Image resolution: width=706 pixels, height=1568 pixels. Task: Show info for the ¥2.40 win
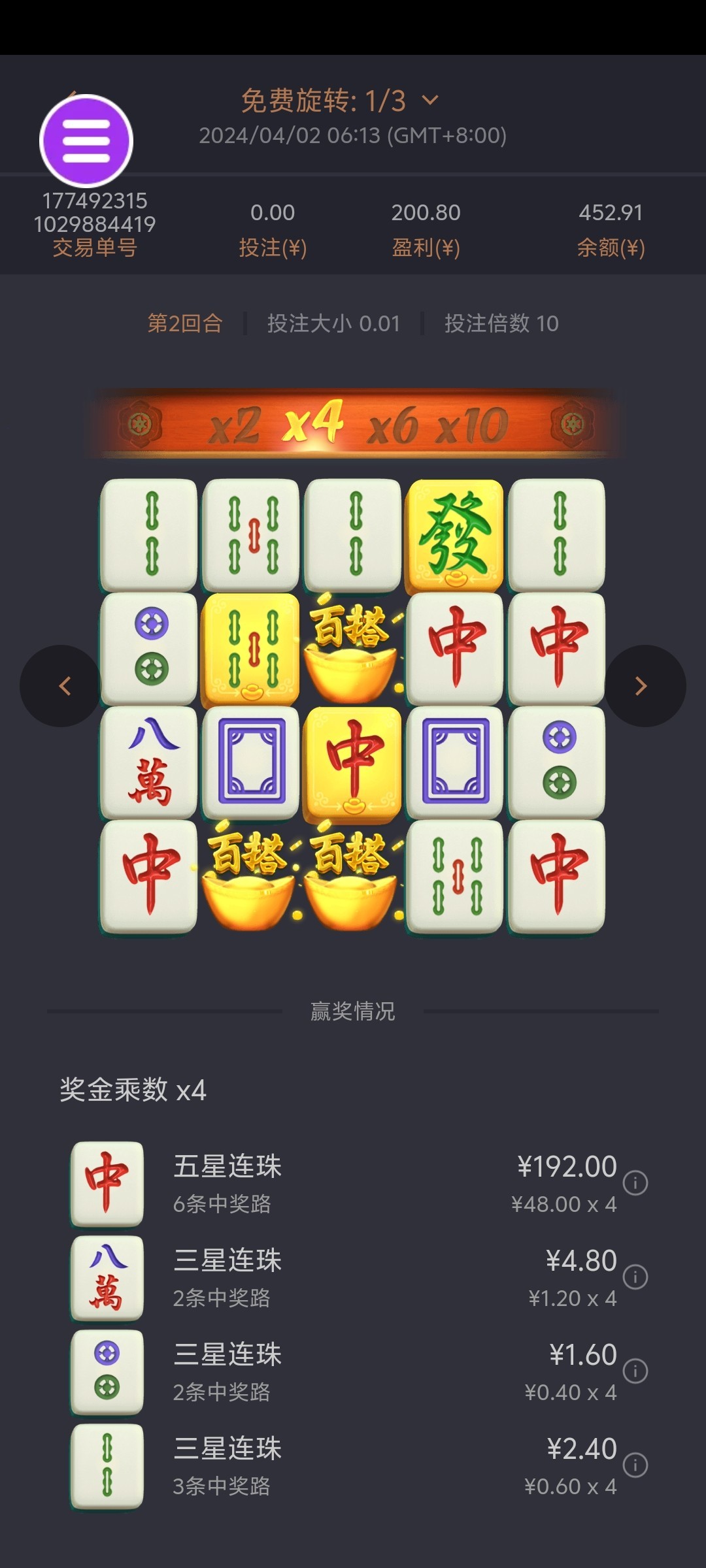[x=635, y=1465]
